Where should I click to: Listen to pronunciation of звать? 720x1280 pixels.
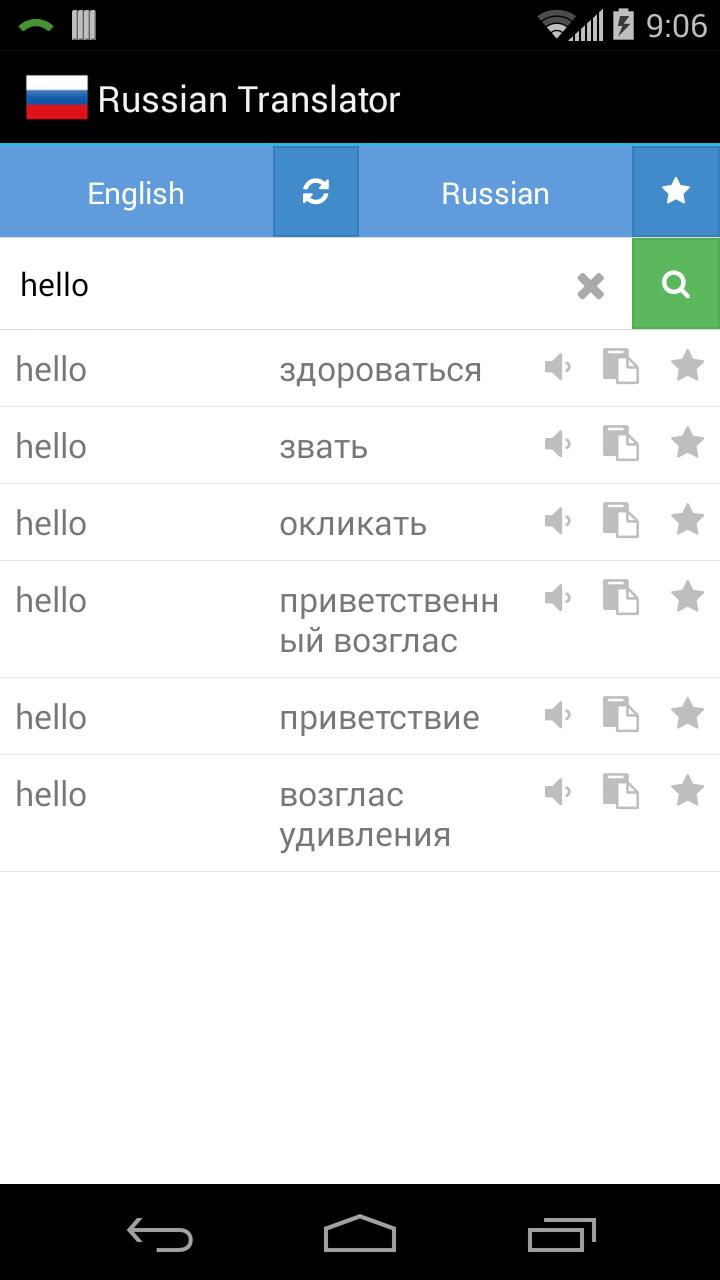[558, 444]
